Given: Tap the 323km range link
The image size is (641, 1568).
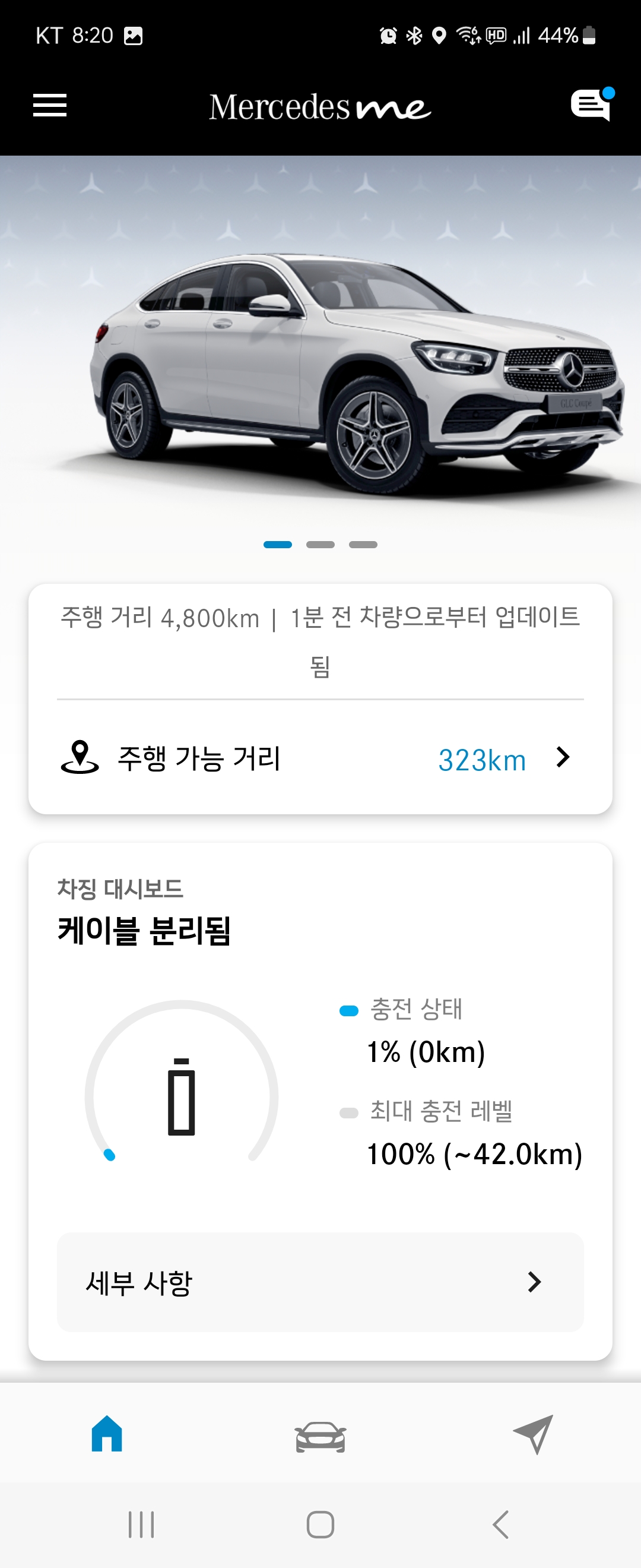Looking at the screenshot, I should point(483,759).
